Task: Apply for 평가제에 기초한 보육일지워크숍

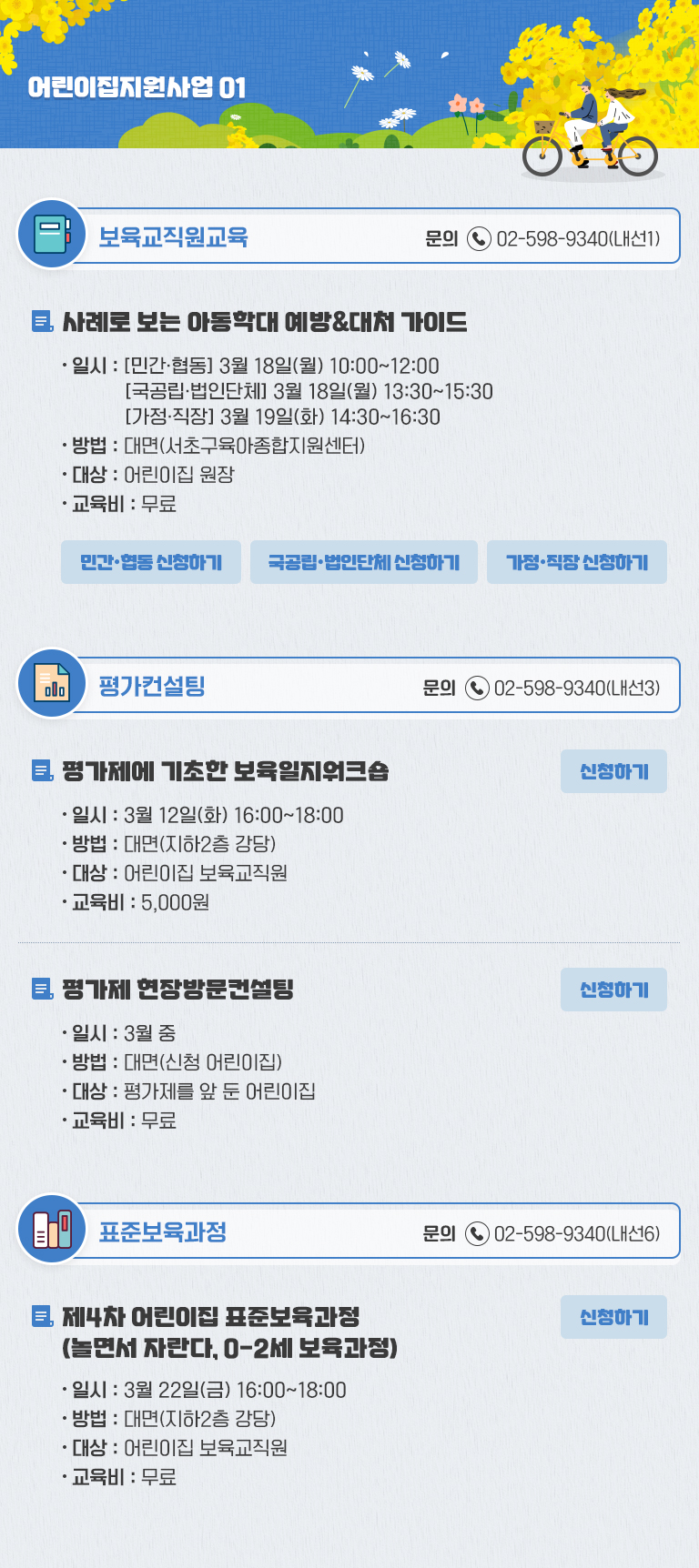Action: click(x=613, y=771)
